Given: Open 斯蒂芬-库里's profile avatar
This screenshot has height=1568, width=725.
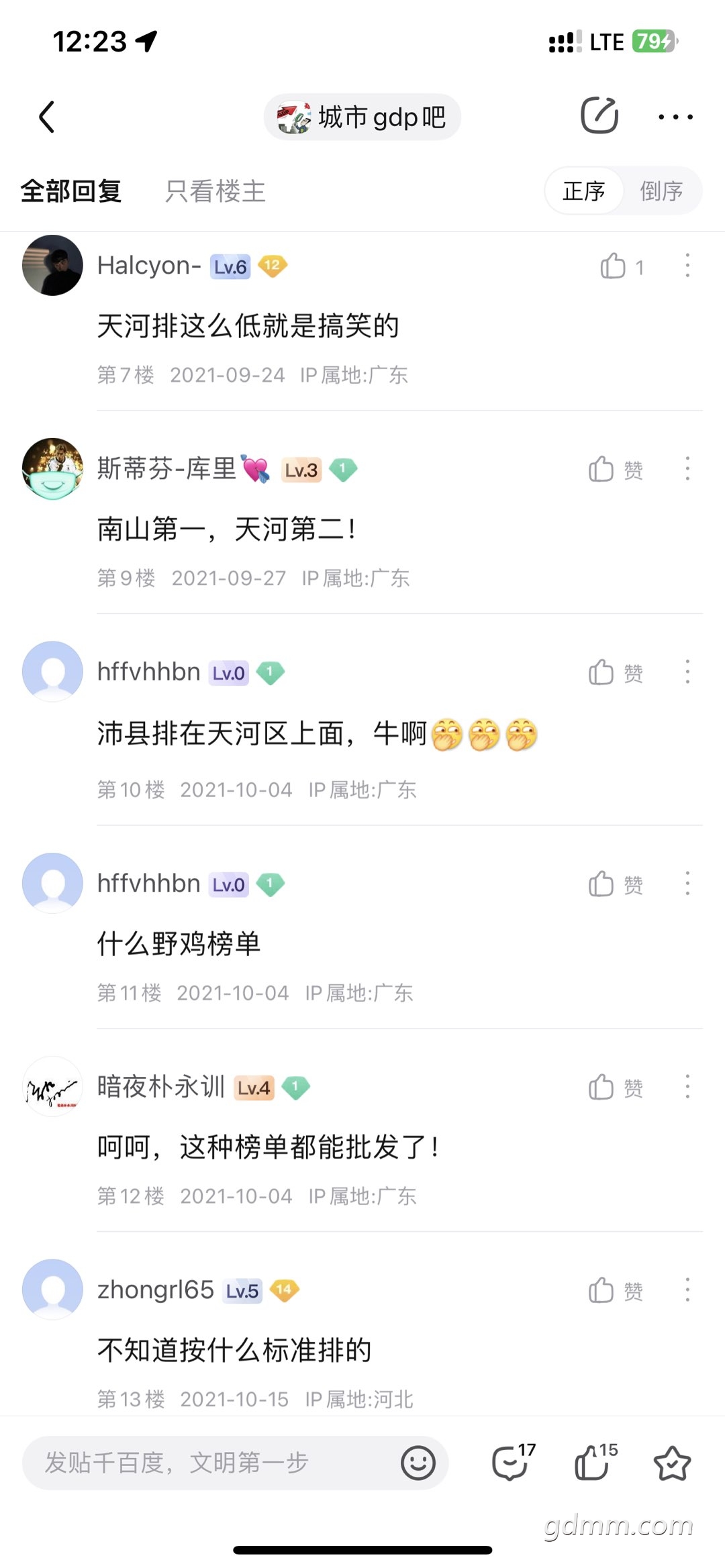Looking at the screenshot, I should click(x=52, y=469).
